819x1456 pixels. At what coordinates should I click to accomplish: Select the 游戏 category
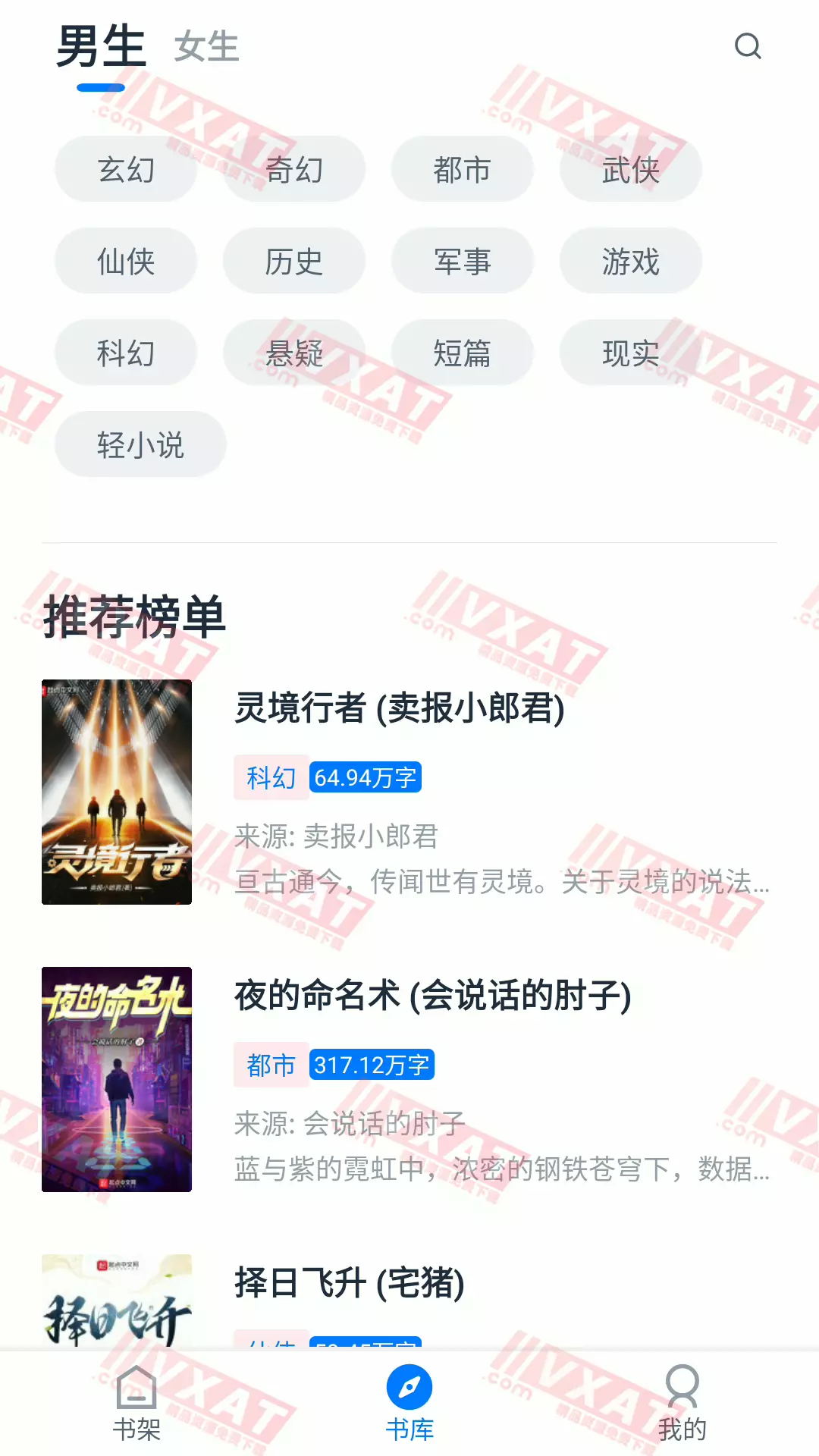[x=630, y=261]
